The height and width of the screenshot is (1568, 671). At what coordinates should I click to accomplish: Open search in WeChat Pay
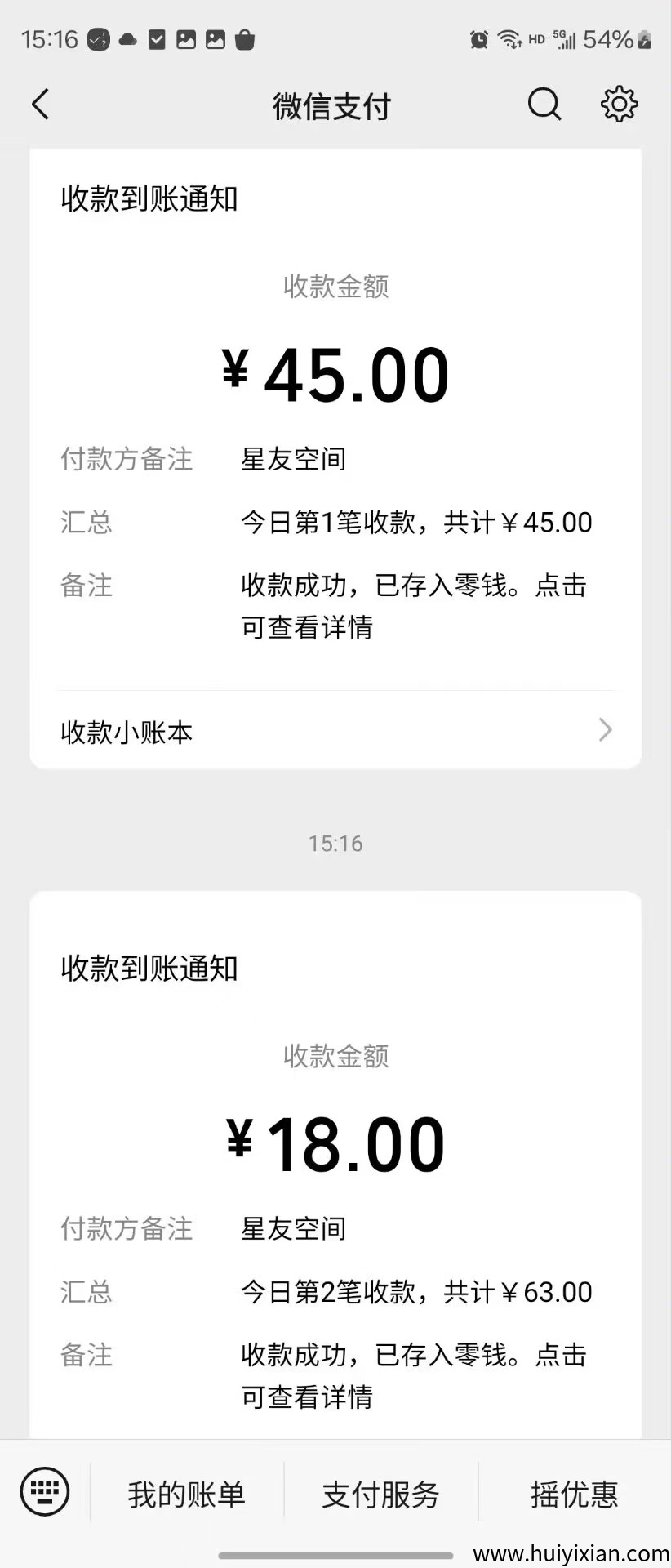point(543,104)
